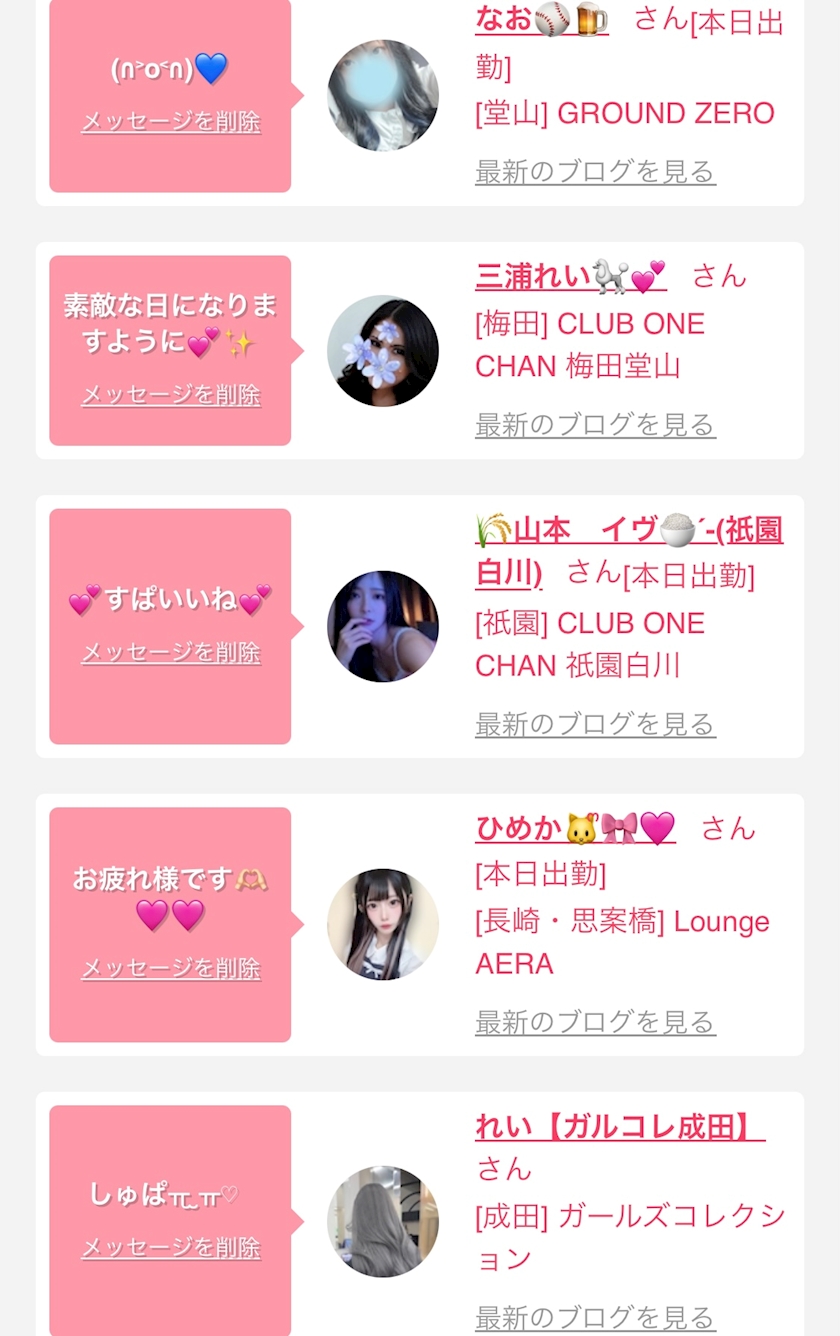
Task: View latest blog for れい【ガルコレ成田】
Action: [595, 1317]
